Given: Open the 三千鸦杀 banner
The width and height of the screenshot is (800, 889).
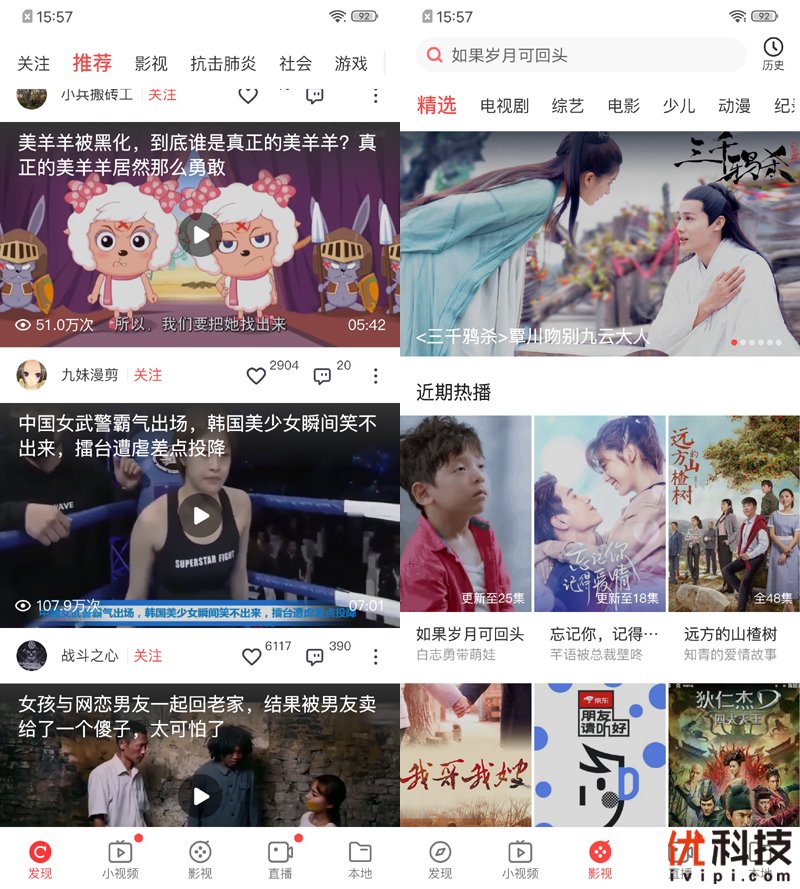Looking at the screenshot, I should click(600, 243).
